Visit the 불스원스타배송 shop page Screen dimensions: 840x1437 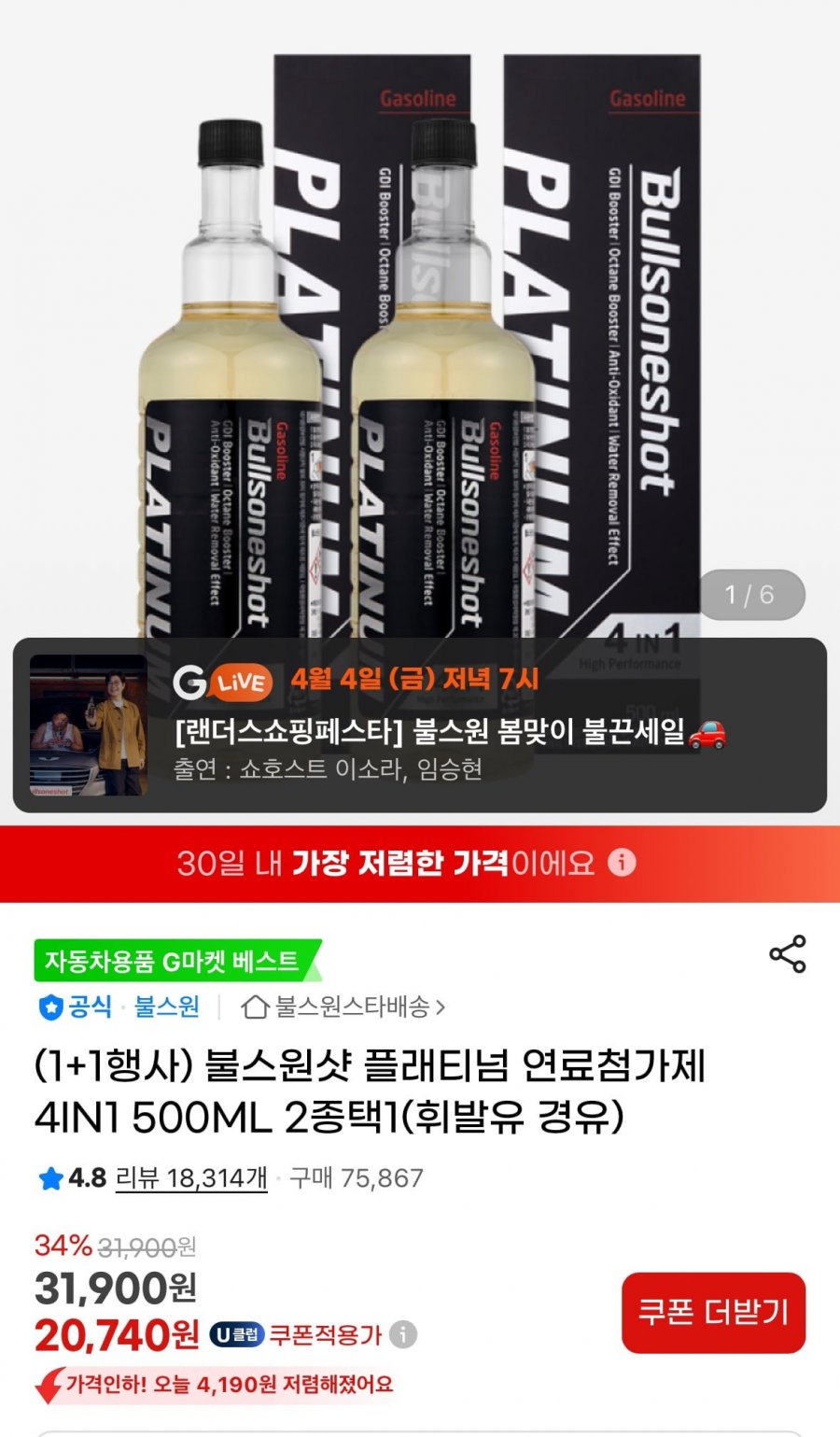click(x=343, y=1007)
